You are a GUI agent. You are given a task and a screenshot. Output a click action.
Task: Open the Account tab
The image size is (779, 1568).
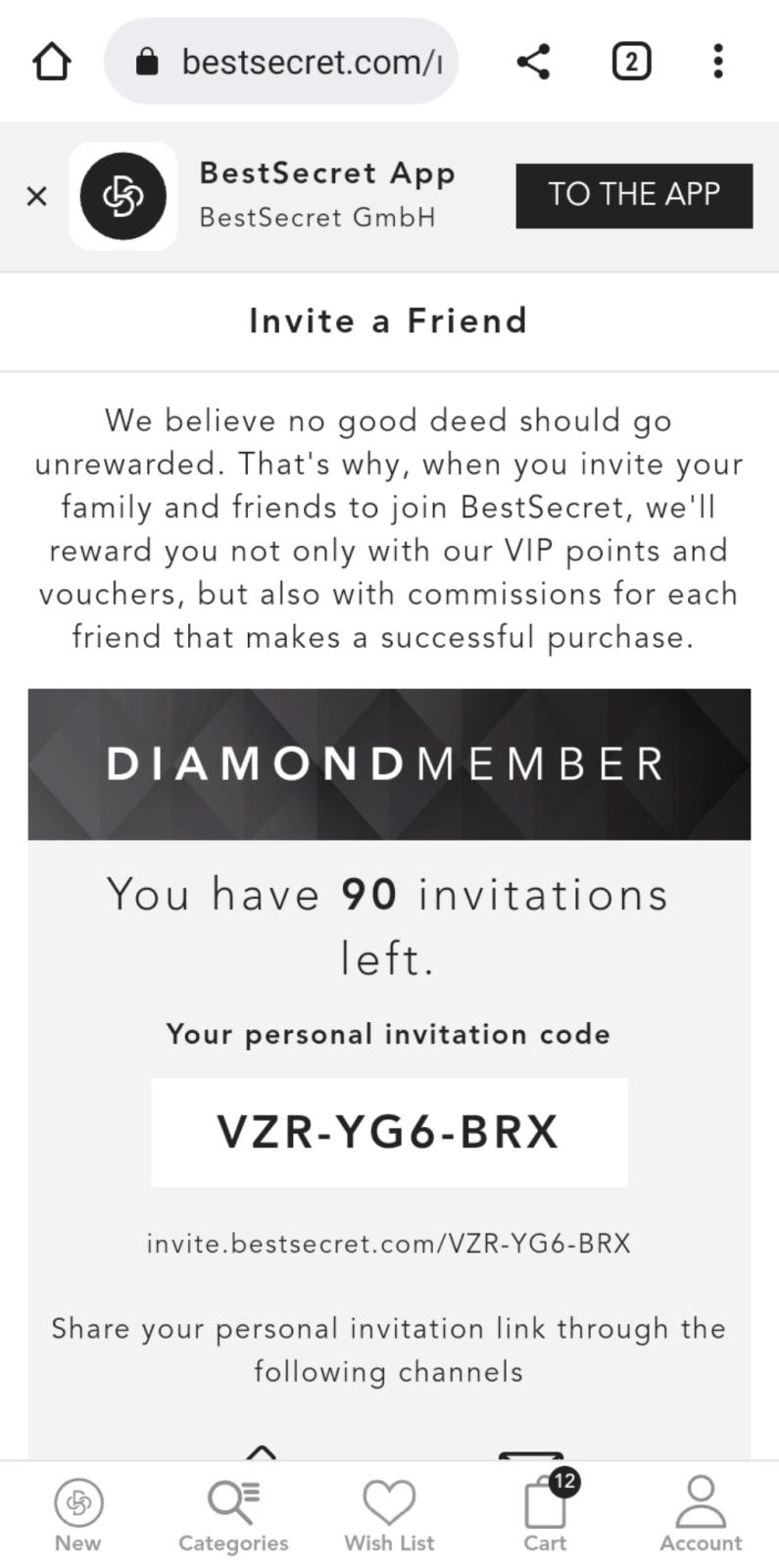pyautogui.click(x=701, y=1514)
